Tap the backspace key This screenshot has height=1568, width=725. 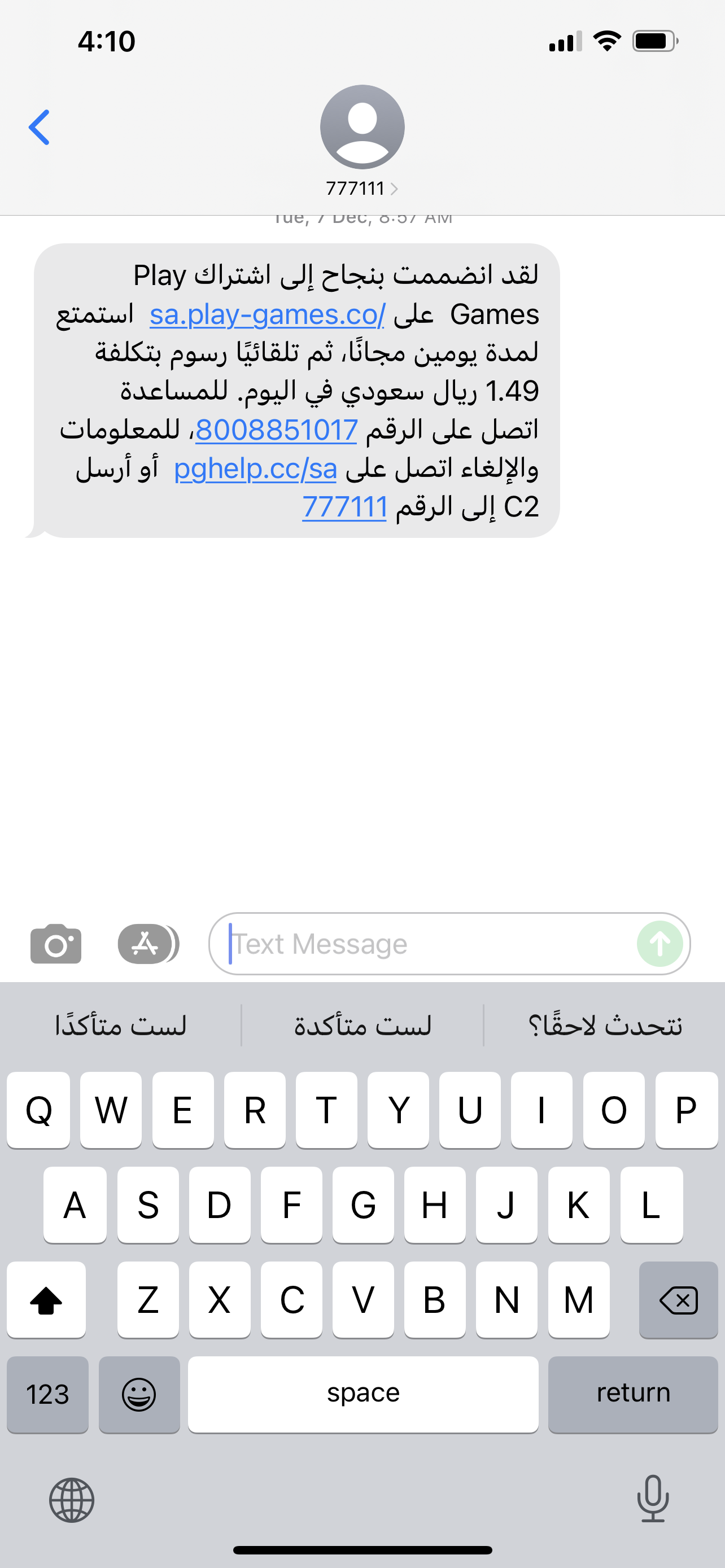click(678, 1300)
